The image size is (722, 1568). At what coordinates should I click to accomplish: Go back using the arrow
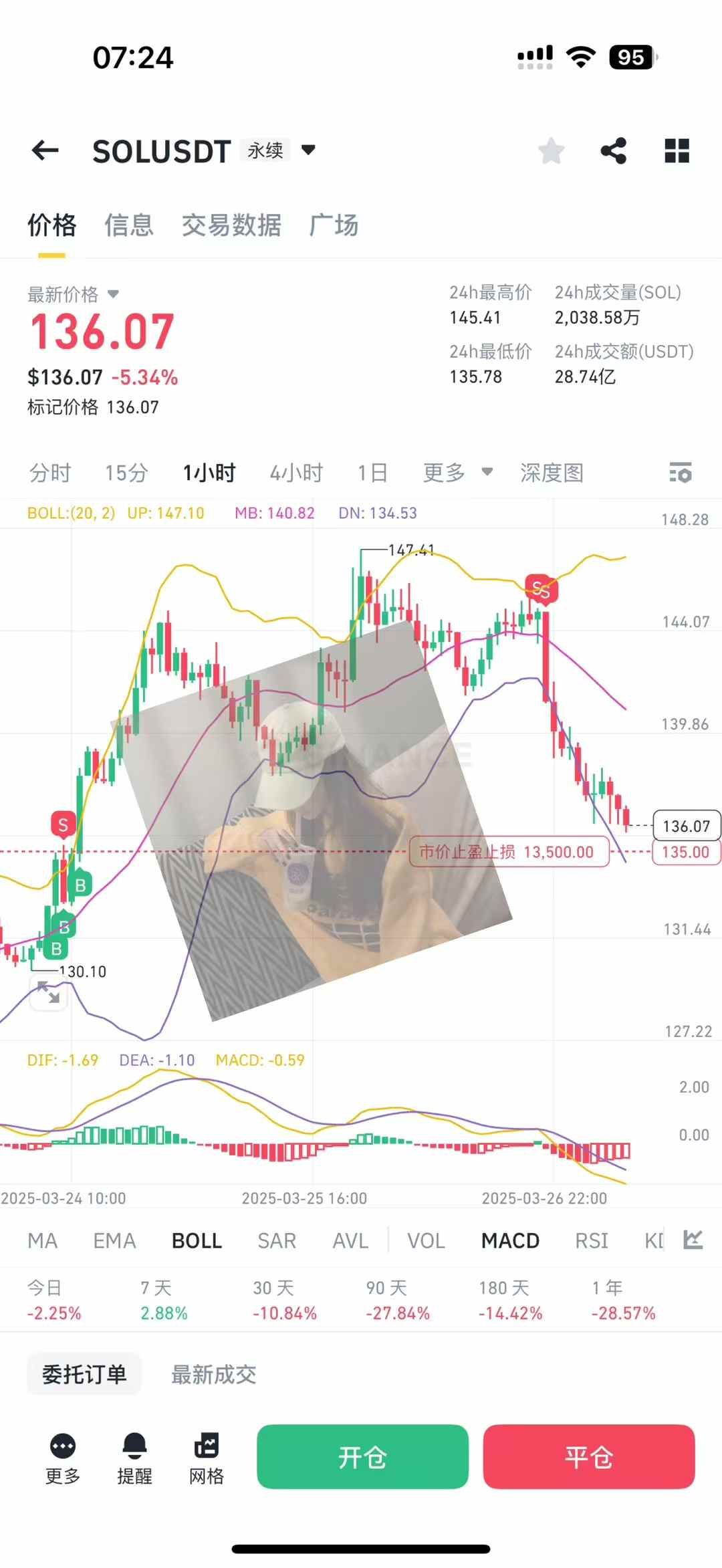[x=45, y=150]
